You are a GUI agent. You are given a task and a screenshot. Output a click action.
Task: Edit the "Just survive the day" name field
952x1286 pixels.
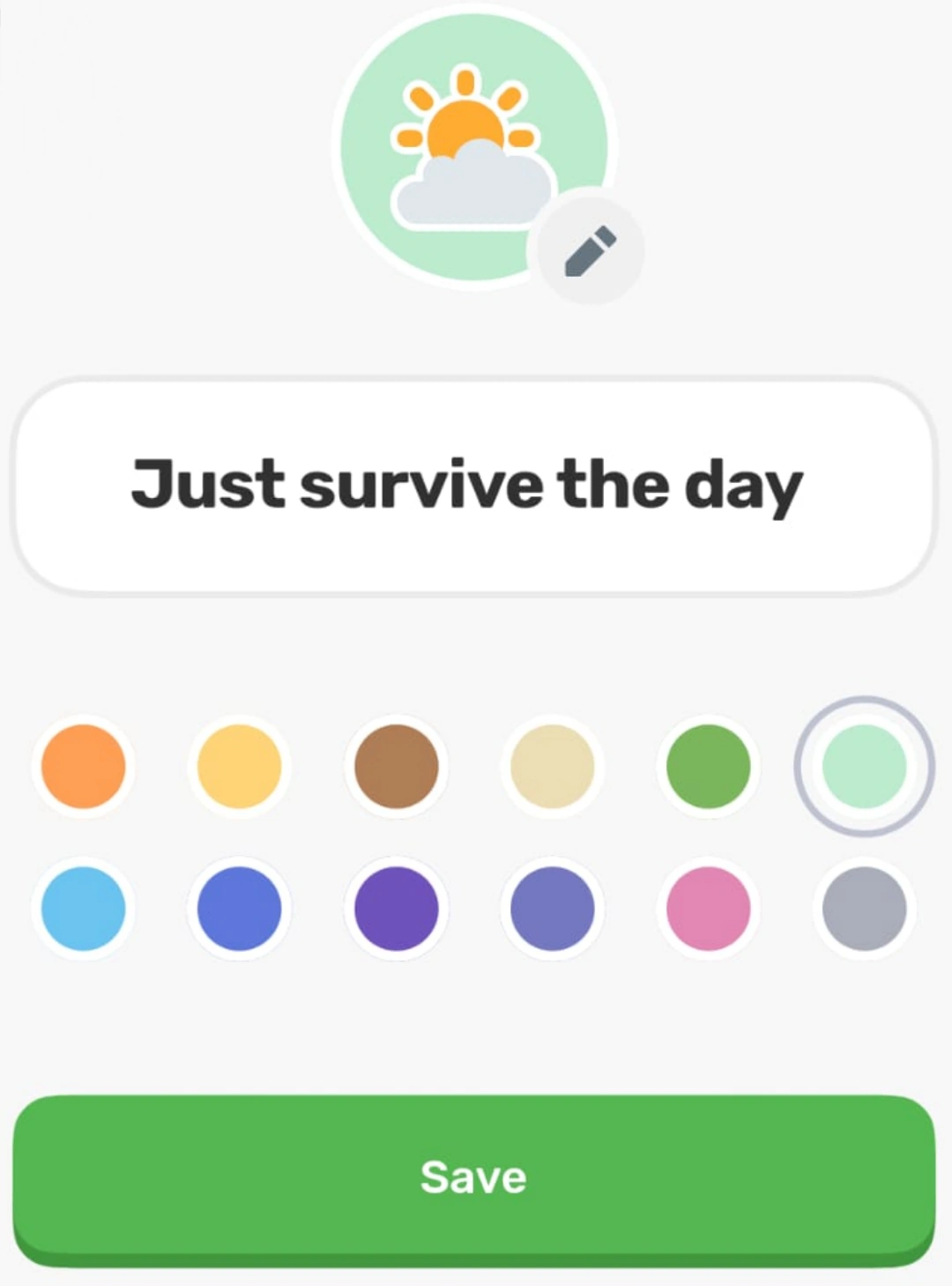474,487
